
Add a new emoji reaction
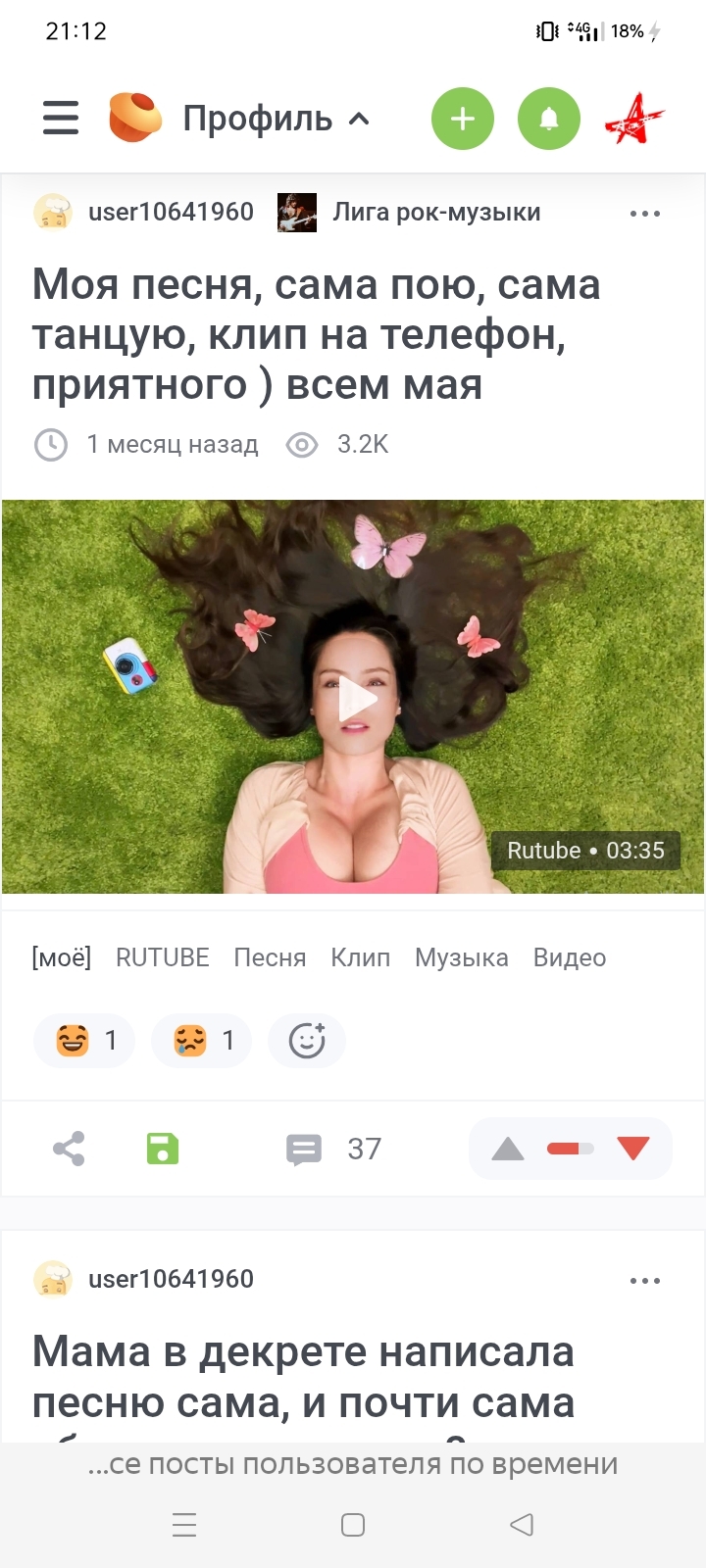307,1040
